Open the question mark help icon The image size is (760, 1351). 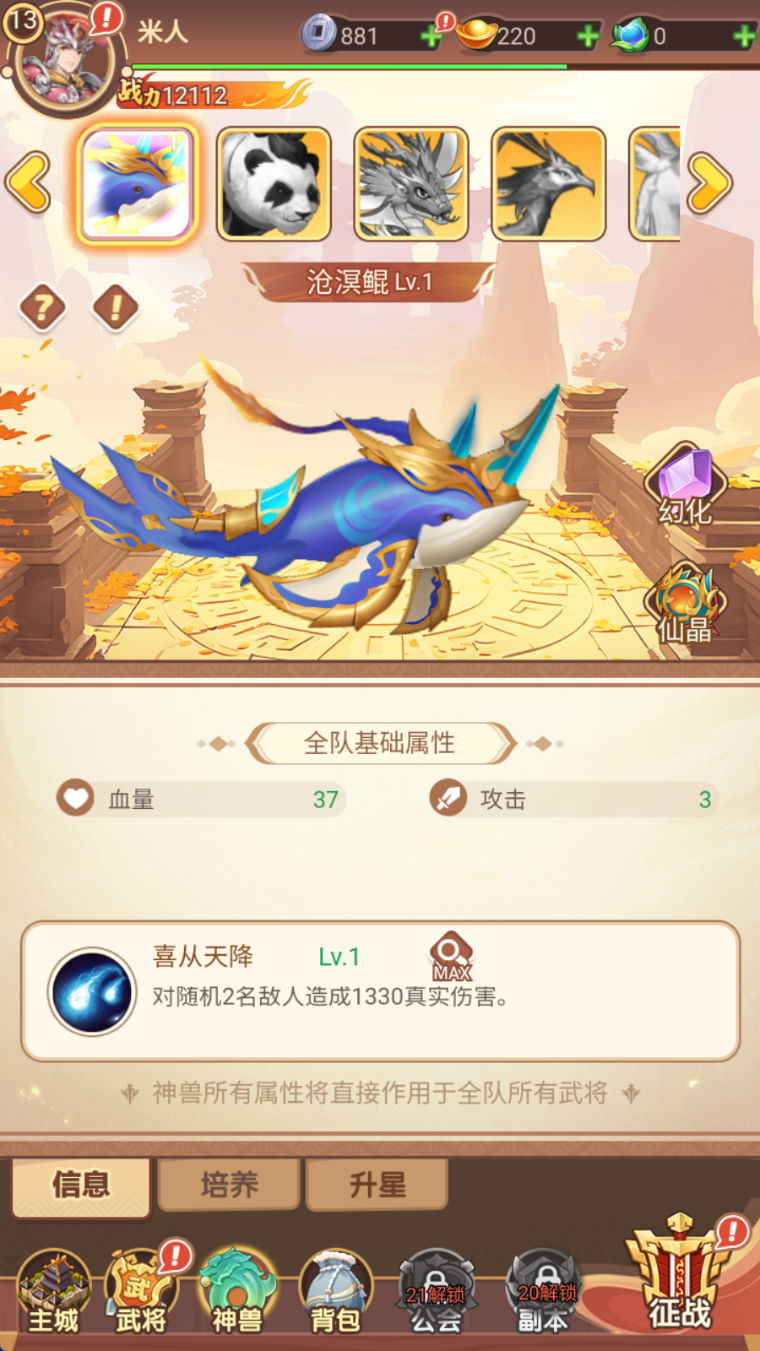(42, 309)
